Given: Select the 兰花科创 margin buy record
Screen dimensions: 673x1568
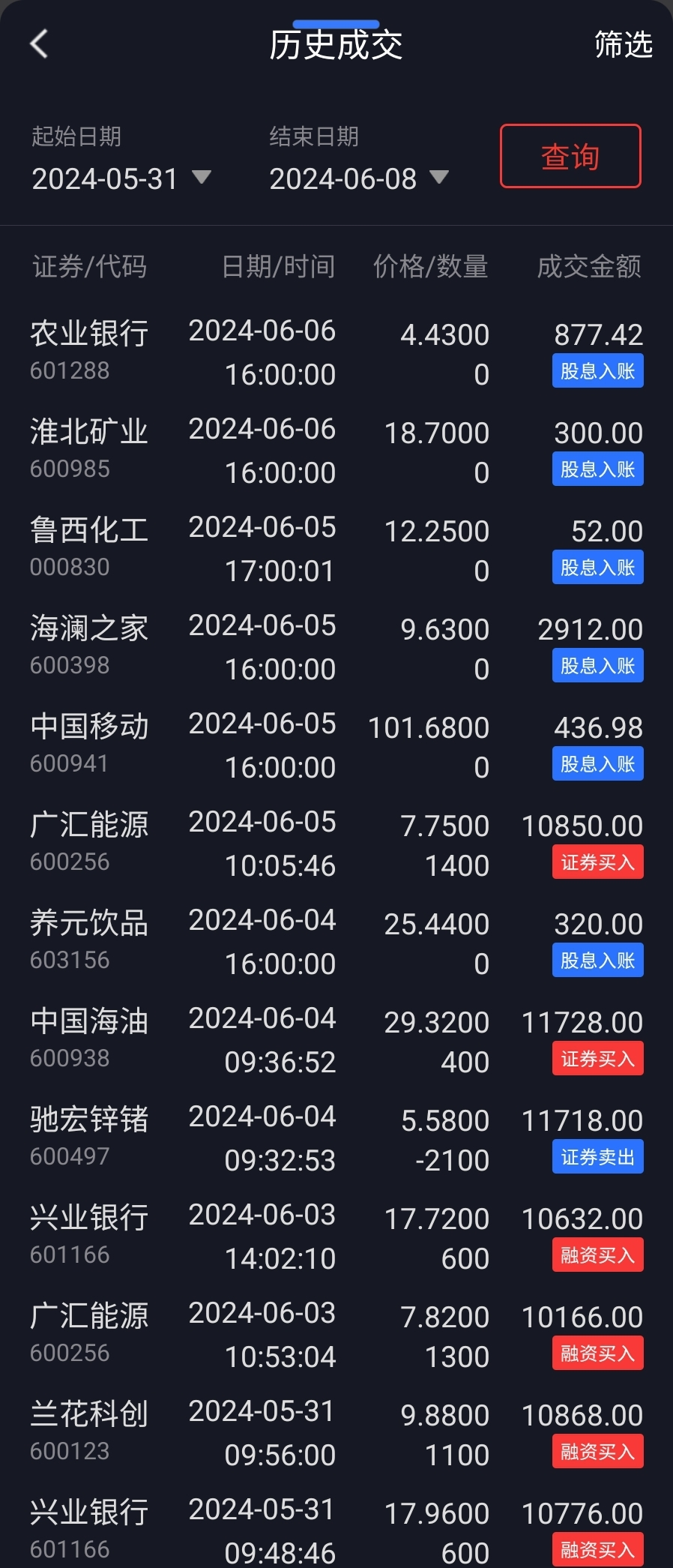Looking at the screenshot, I should 336,1433.
